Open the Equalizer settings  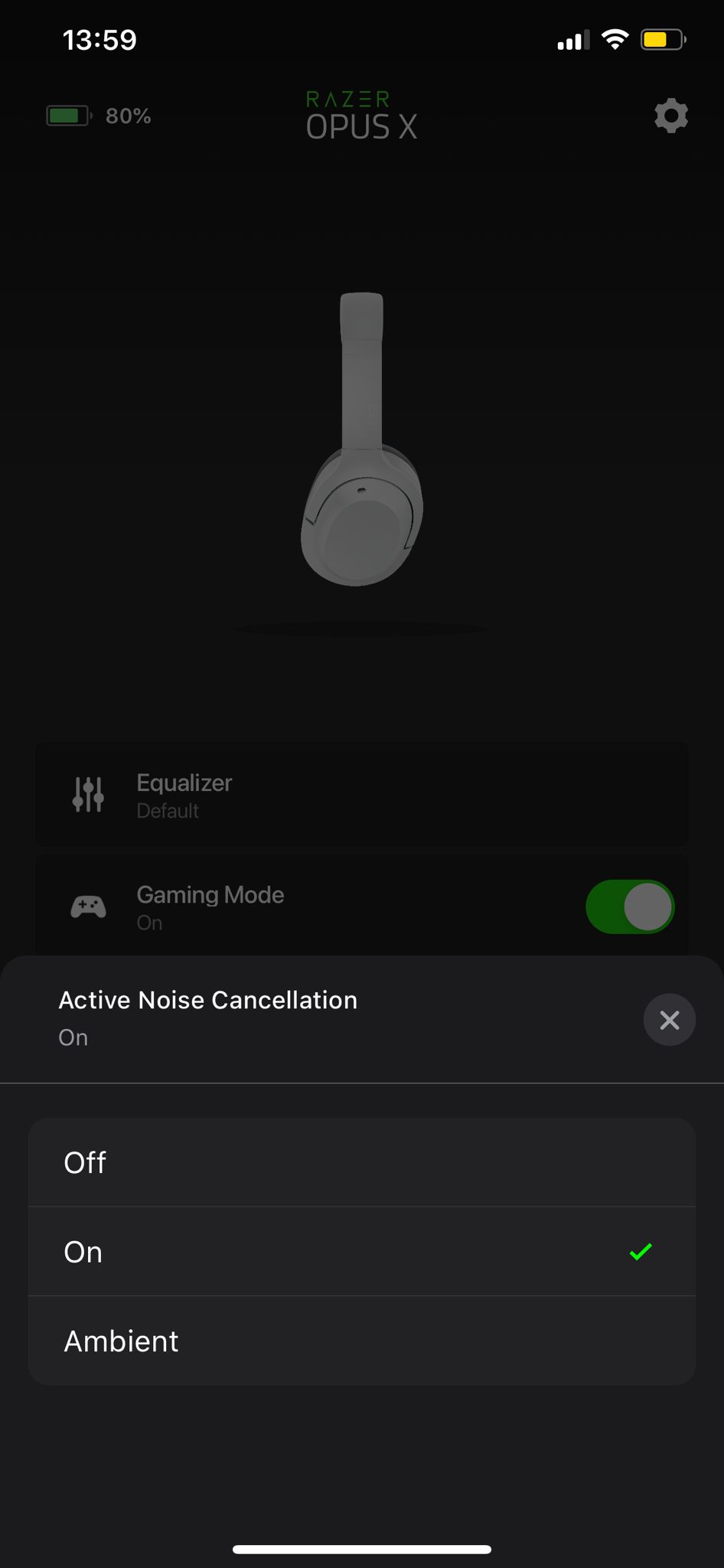pyautogui.click(x=361, y=795)
